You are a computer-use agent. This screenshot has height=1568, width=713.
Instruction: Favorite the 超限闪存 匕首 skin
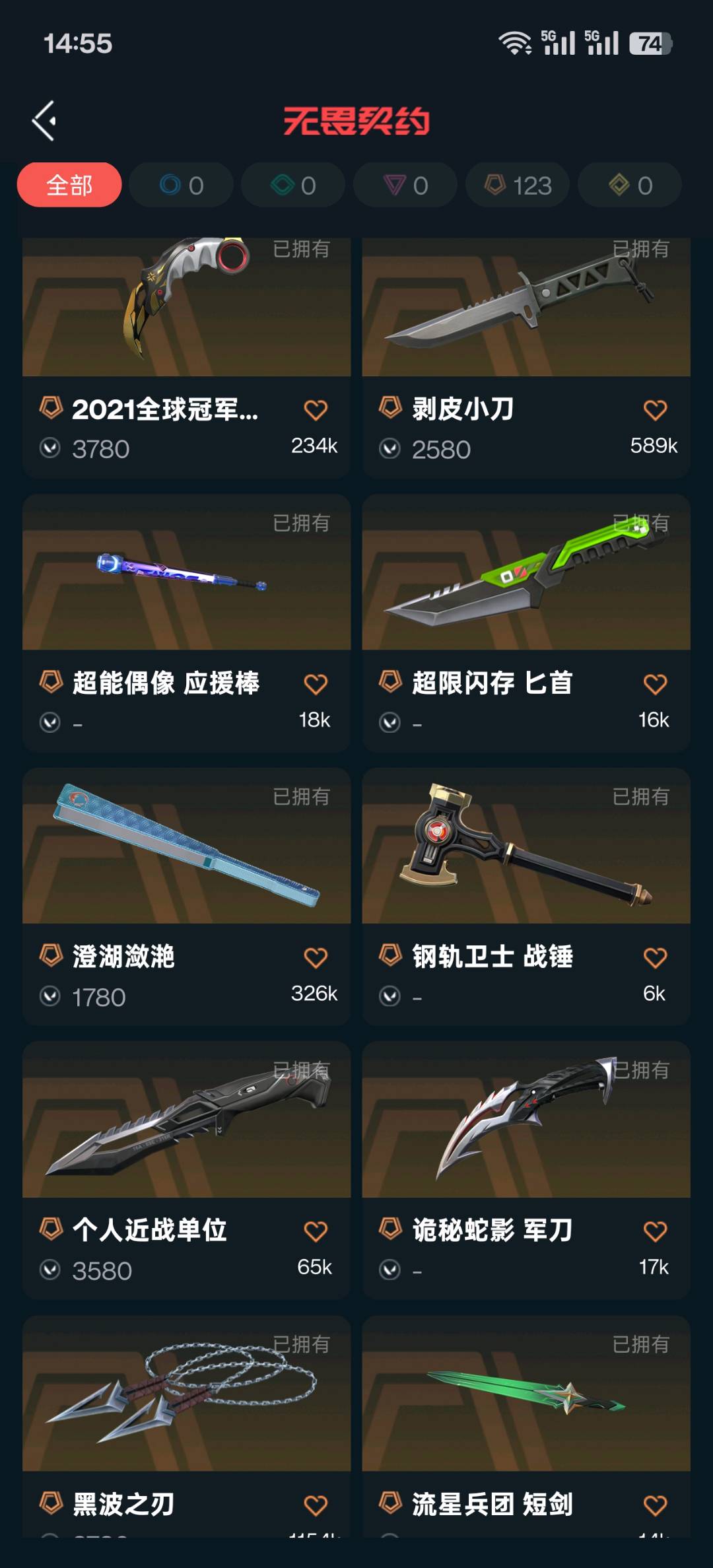pyautogui.click(x=655, y=684)
